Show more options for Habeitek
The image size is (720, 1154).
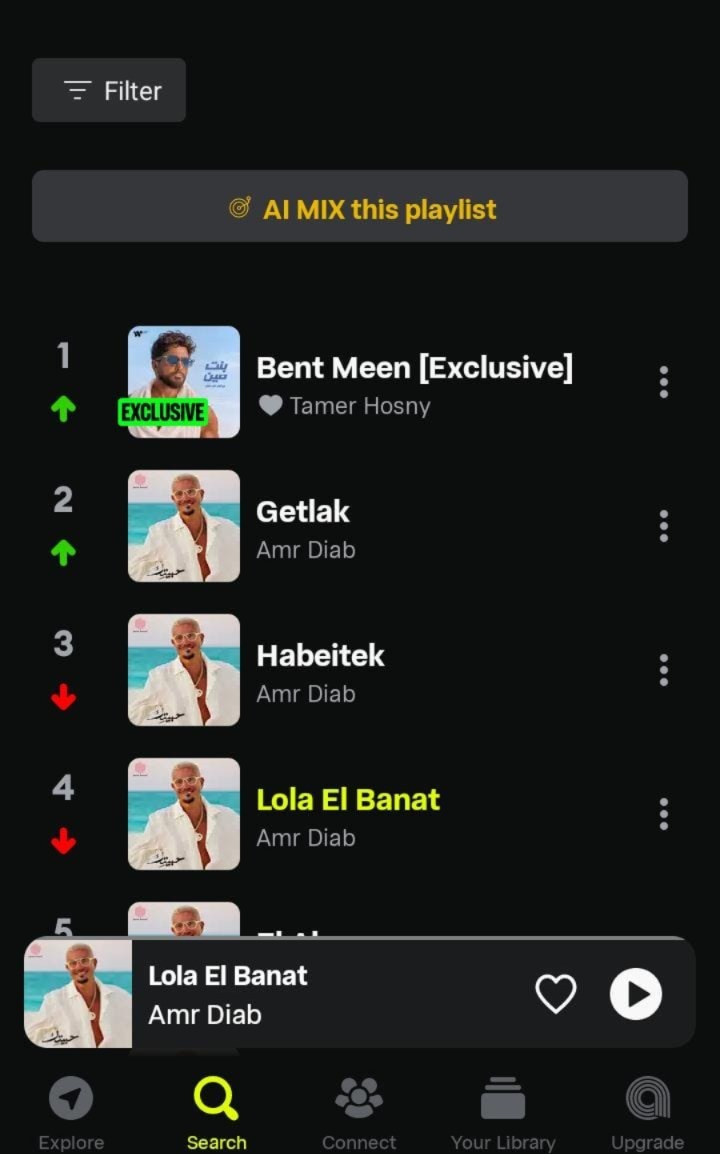tap(663, 670)
